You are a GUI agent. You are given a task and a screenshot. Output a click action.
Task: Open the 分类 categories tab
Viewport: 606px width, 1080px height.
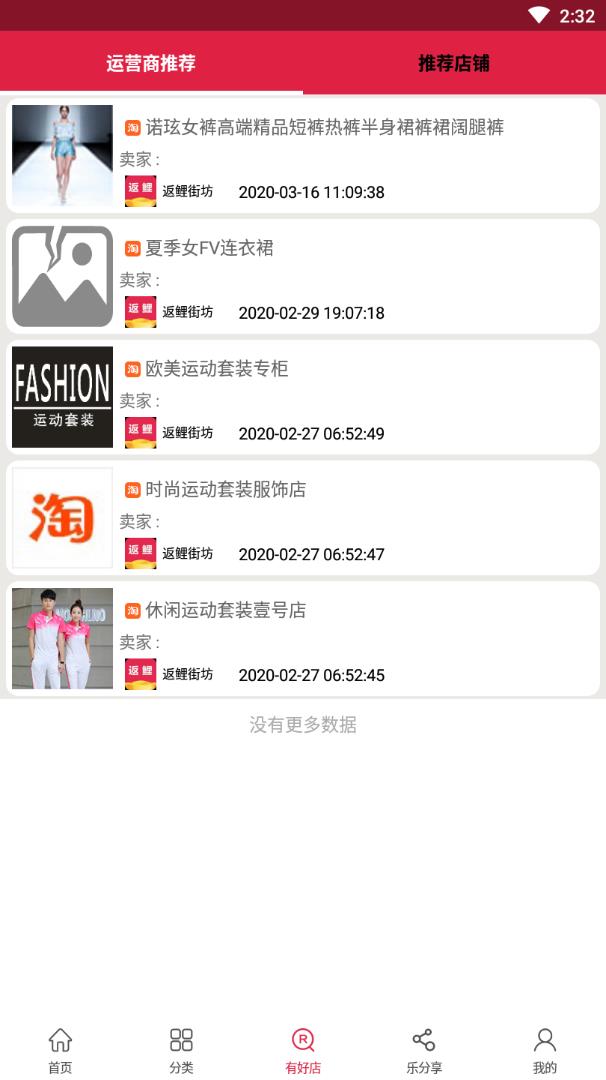[181, 1050]
